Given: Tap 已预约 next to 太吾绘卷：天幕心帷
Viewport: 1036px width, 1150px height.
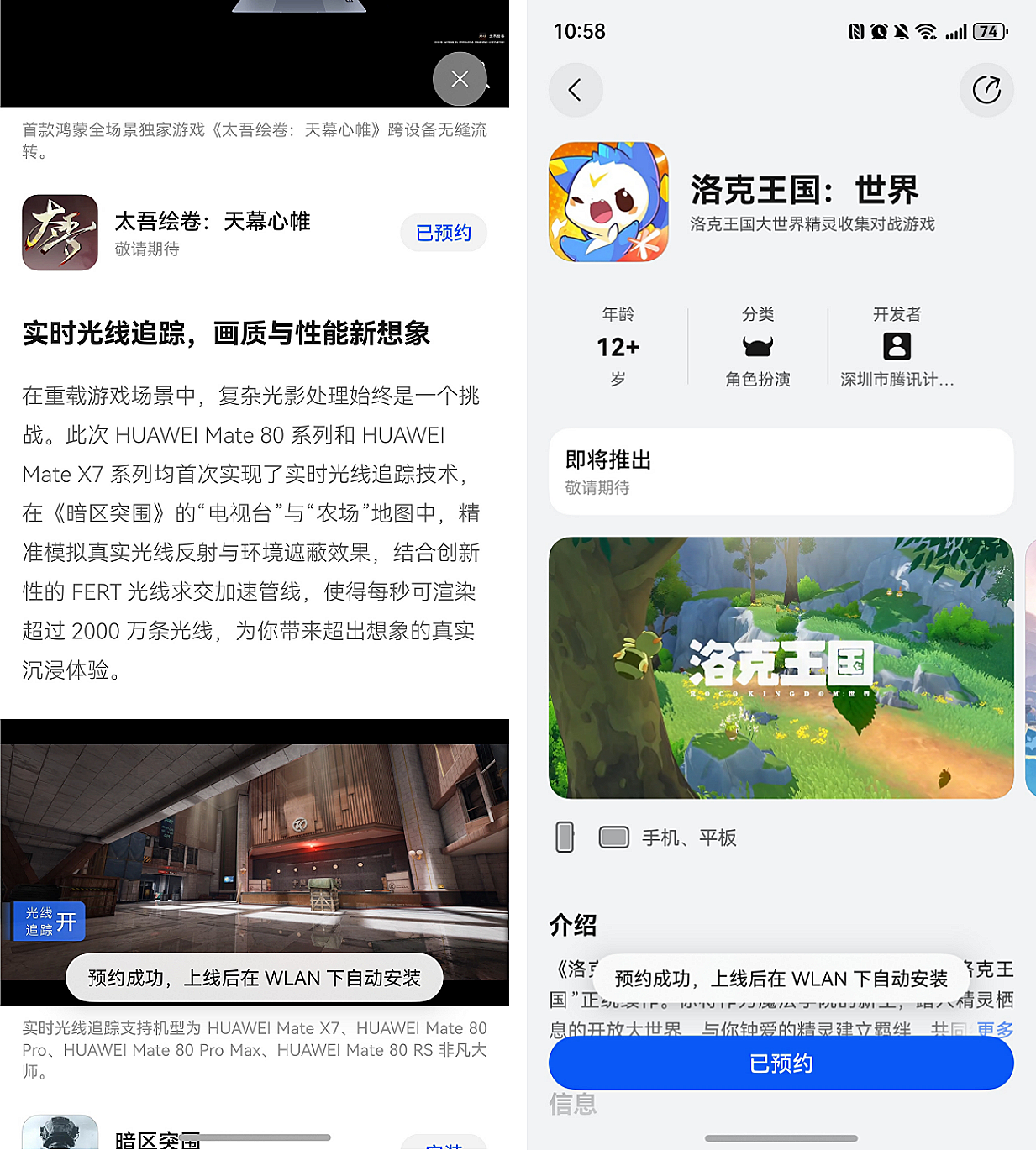Looking at the screenshot, I should (x=444, y=233).
